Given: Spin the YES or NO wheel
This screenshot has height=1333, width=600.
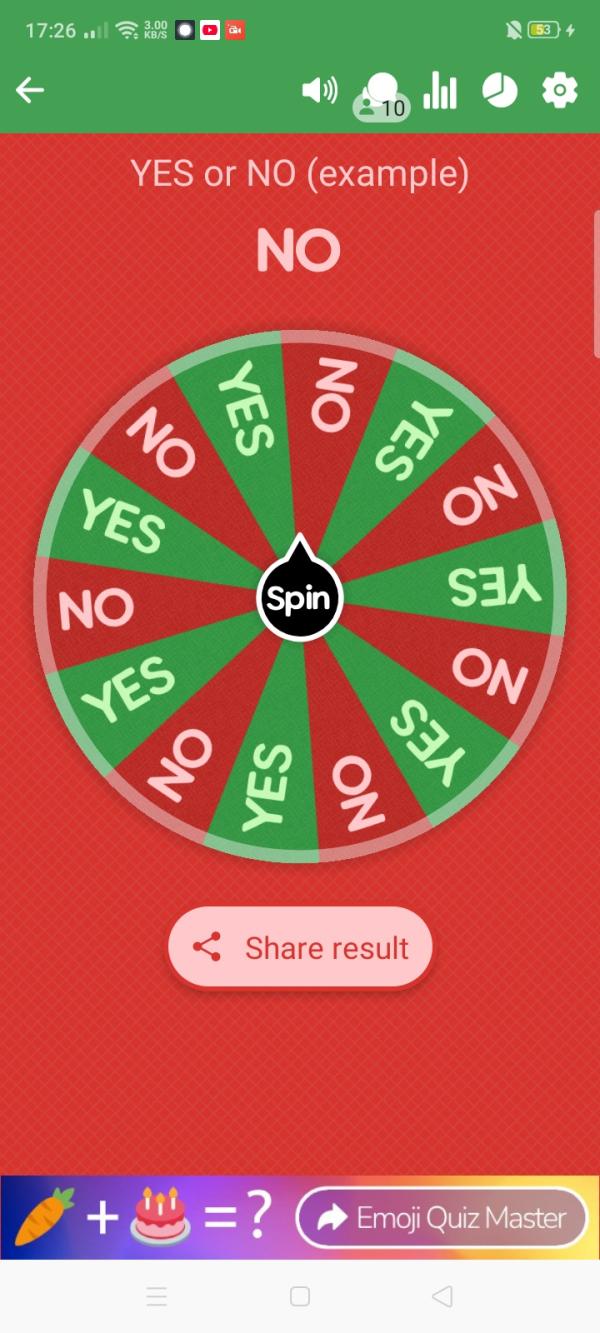Looking at the screenshot, I should point(300,598).
